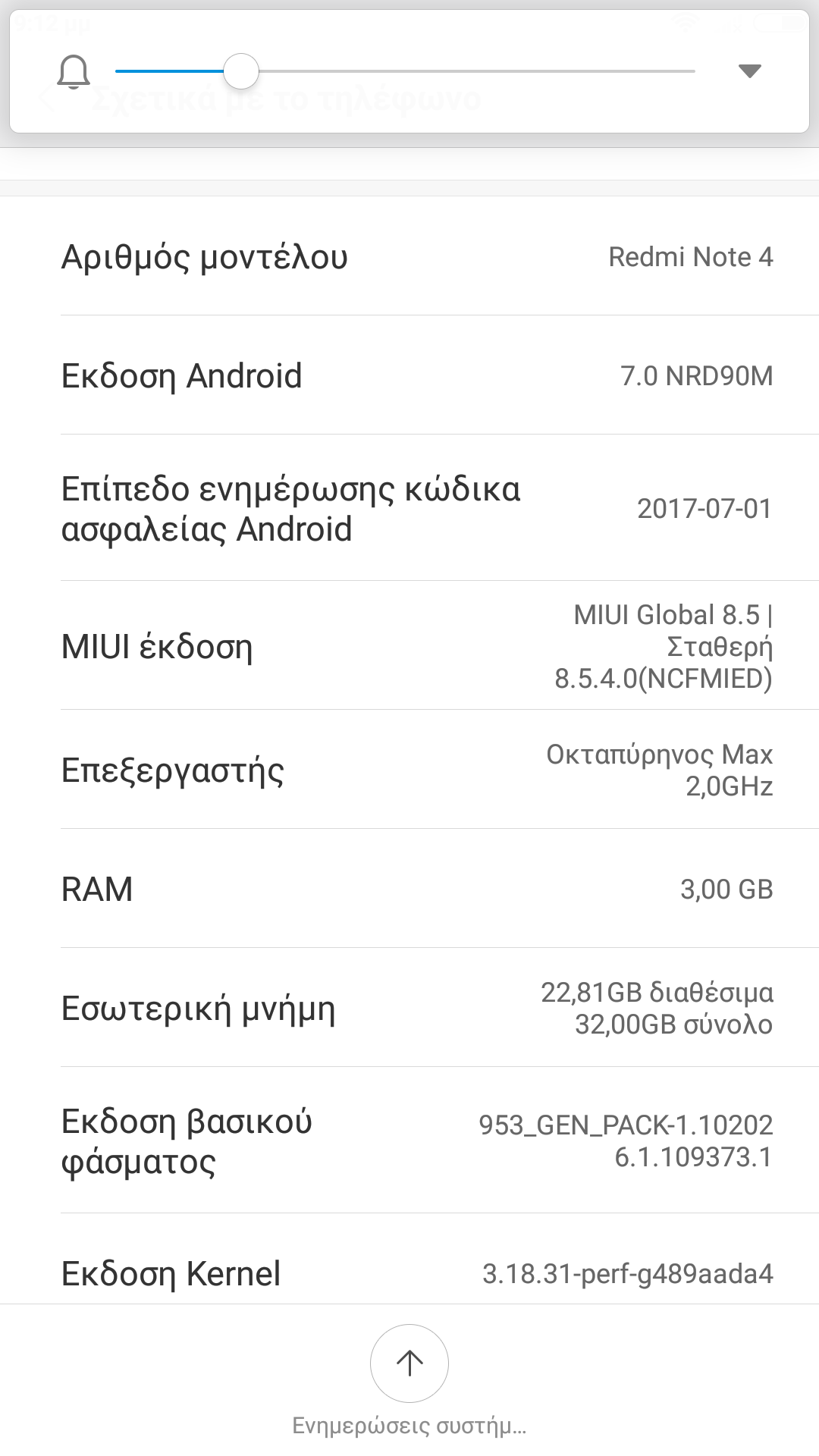The height and width of the screenshot is (1456, 819).
Task: Tap Επίπεδο ενημέρωσης κώδικα ασφαλείας Android row
Action: pos(409,508)
